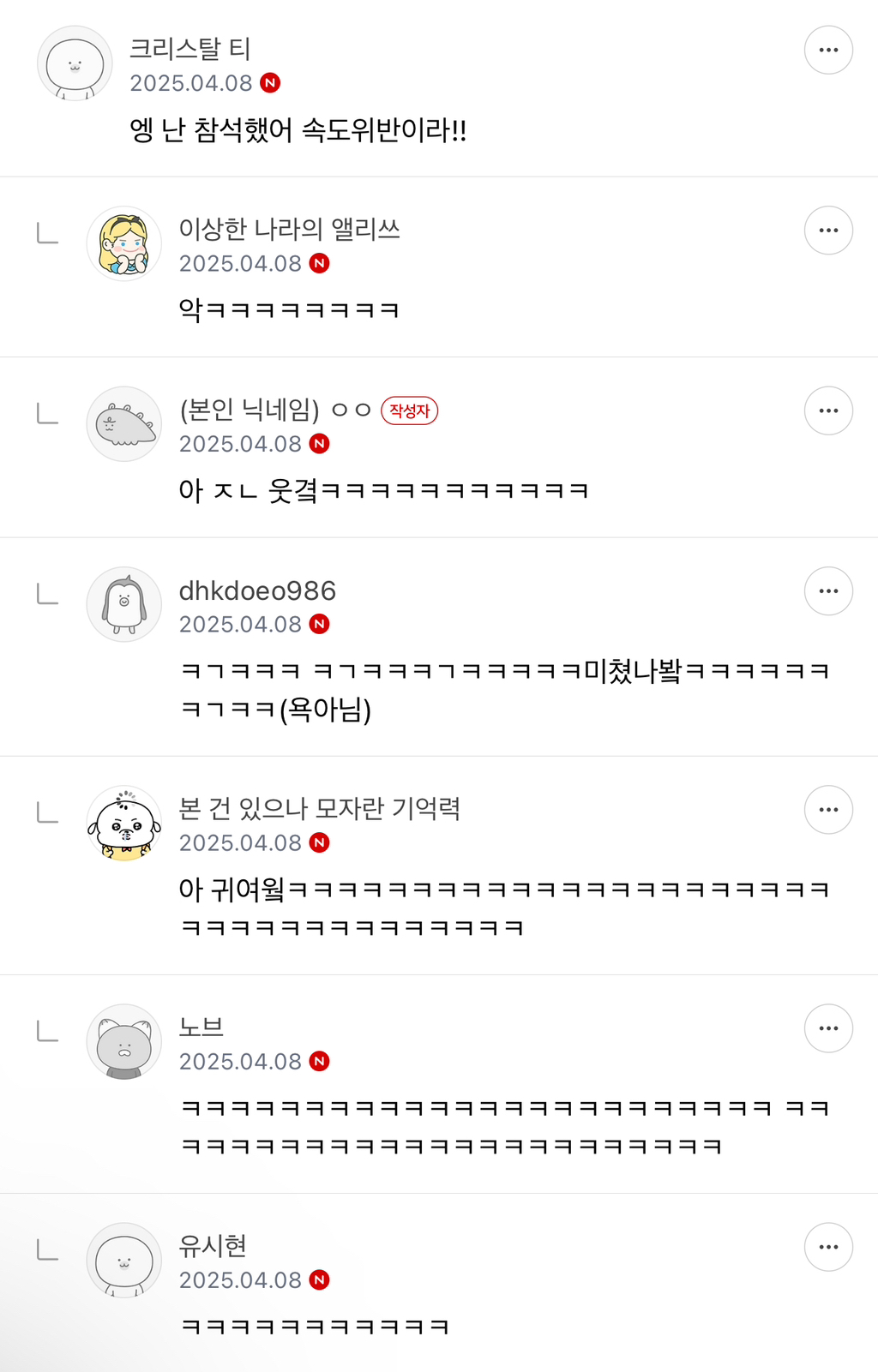Click the cat avatar of 노브
The image size is (878, 1372).
pos(123,1041)
